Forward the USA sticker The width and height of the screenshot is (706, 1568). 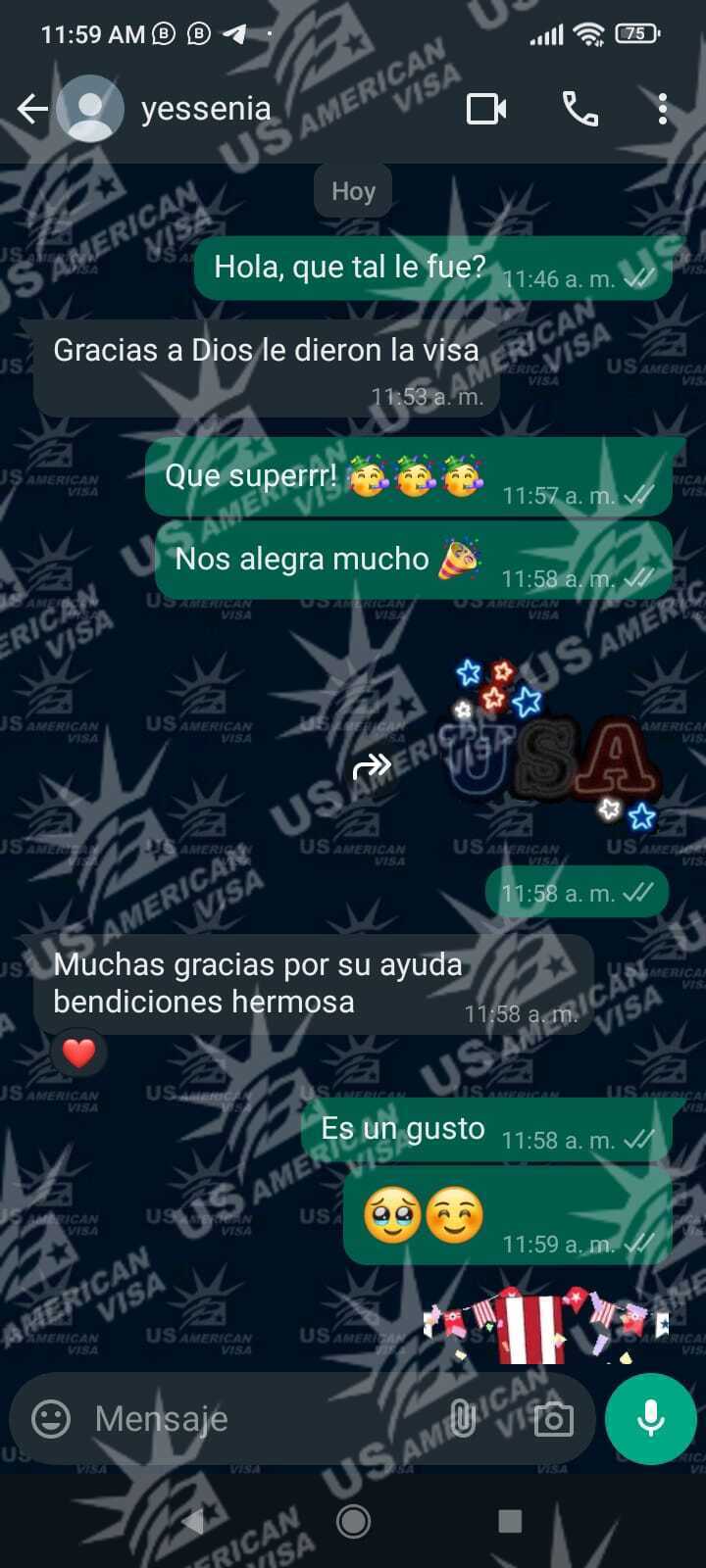(372, 766)
